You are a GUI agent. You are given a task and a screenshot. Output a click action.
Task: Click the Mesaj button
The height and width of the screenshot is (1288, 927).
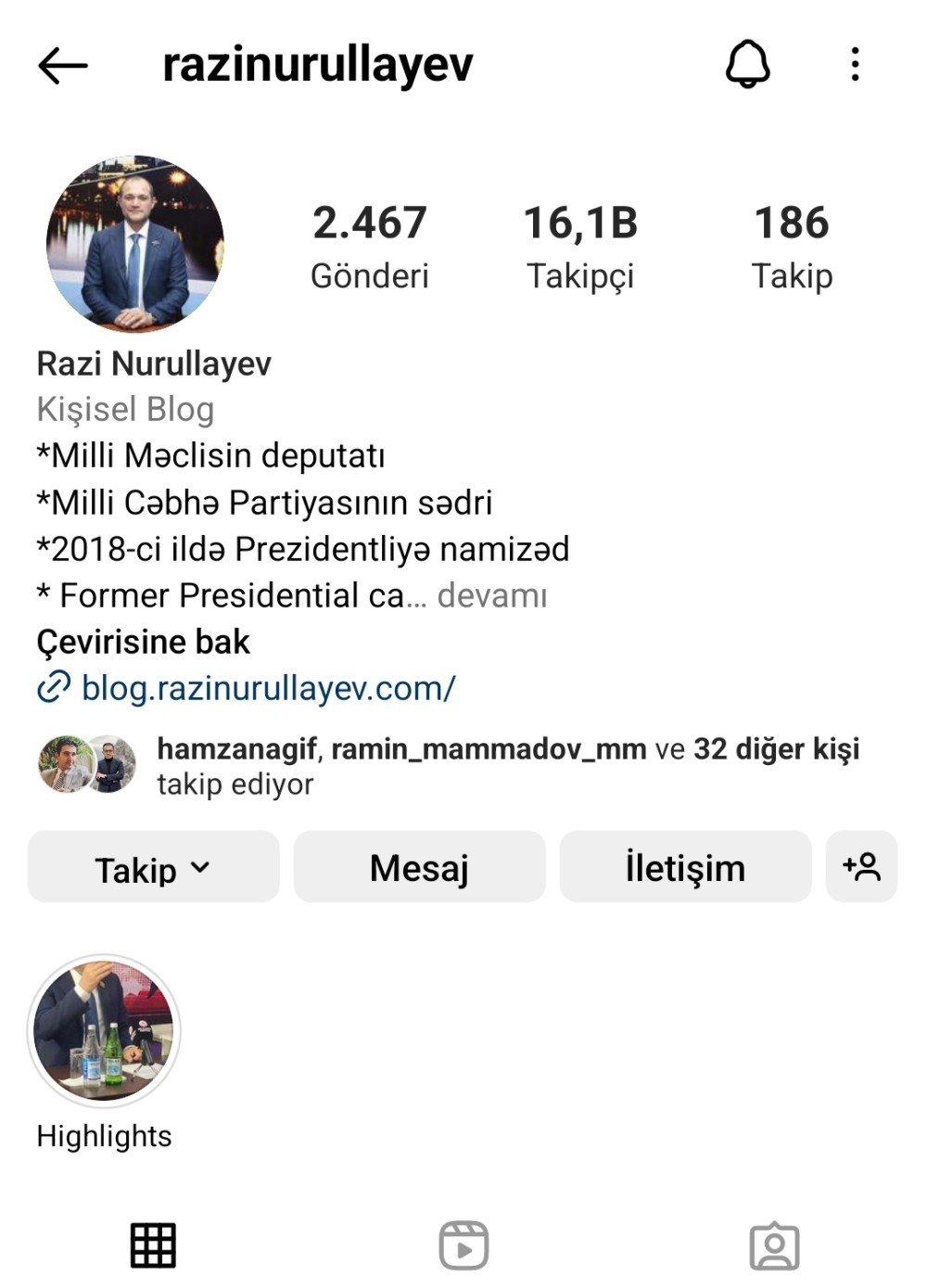point(419,867)
